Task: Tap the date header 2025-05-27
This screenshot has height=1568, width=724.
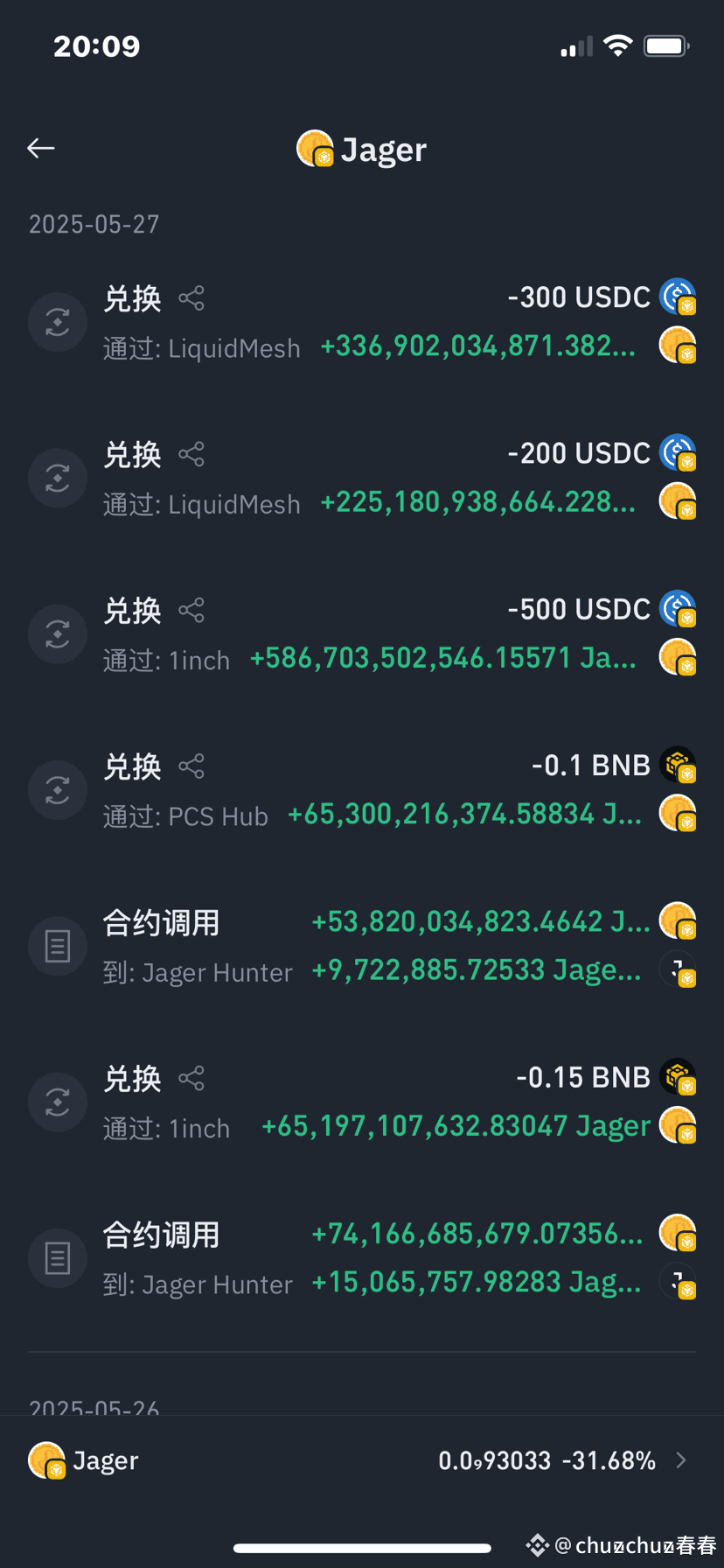Action: tap(93, 224)
